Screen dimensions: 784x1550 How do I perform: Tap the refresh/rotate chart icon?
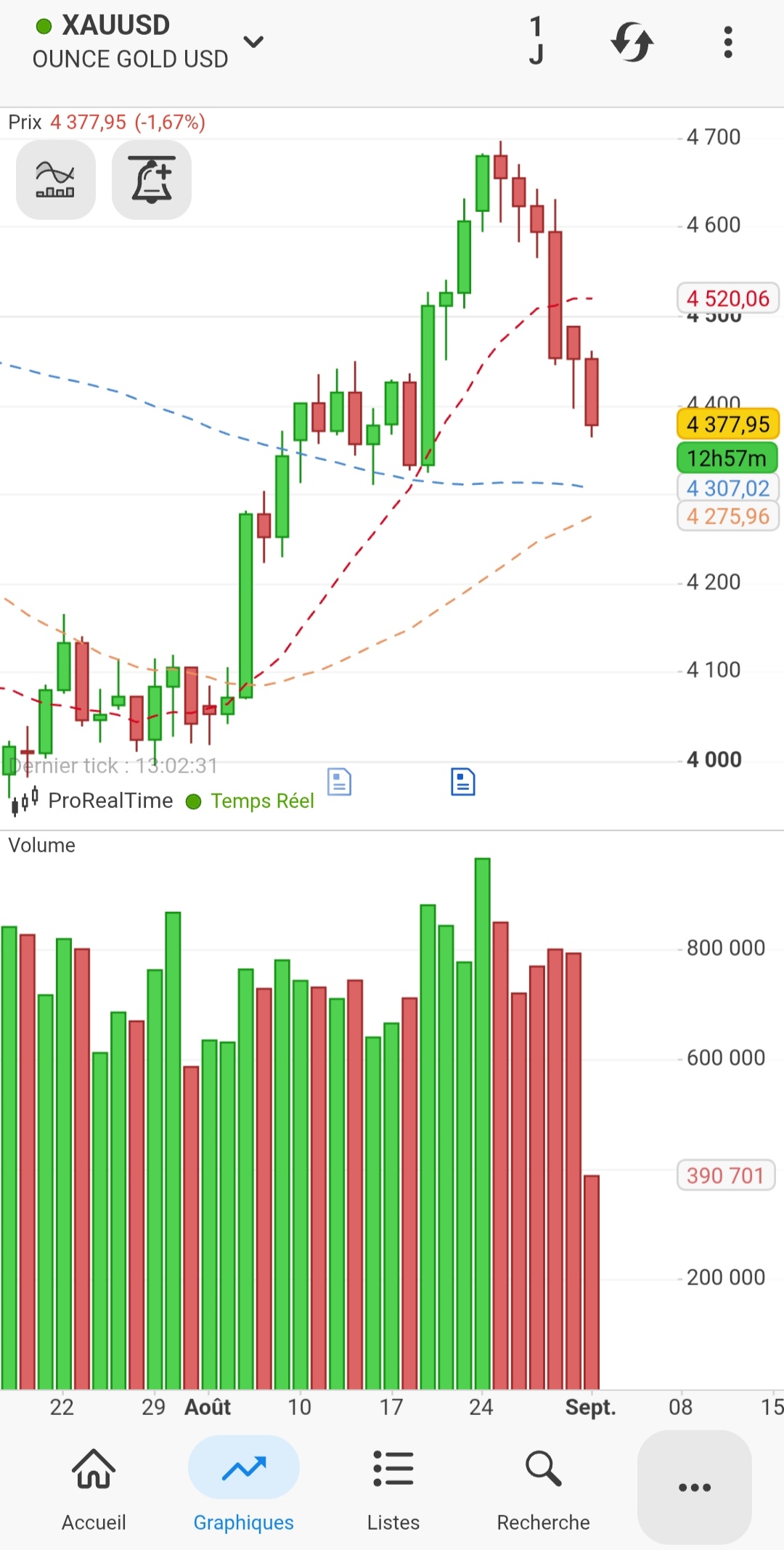[632, 42]
